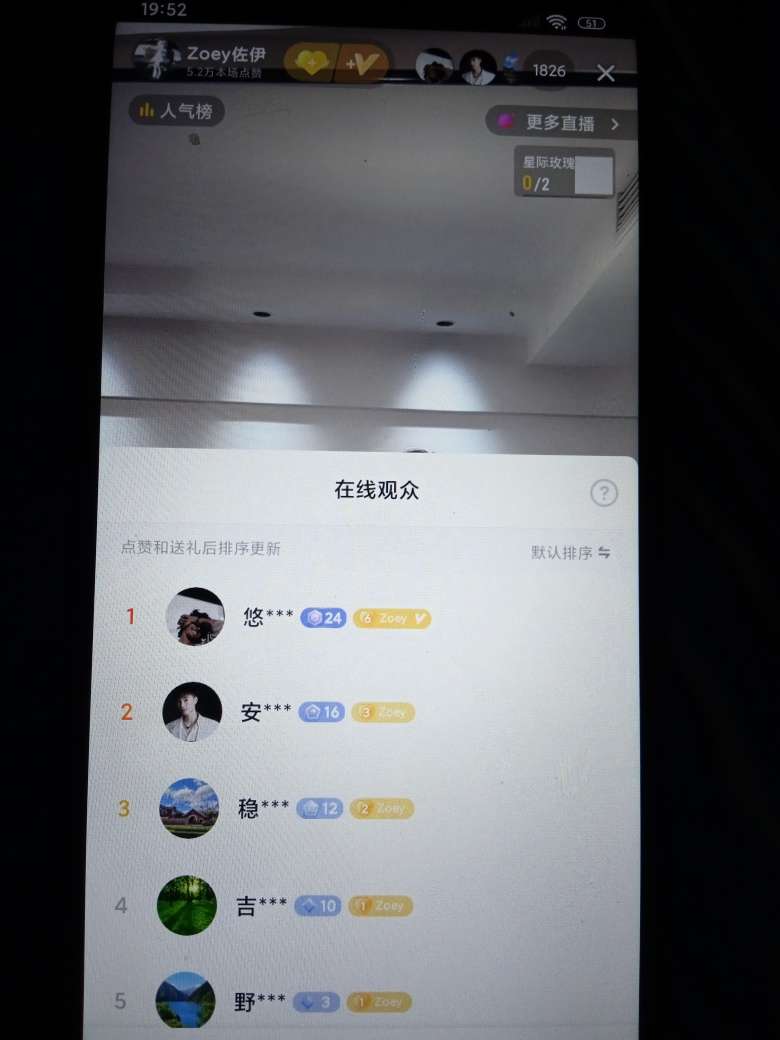
Task: Change sorting via 默认排序
Action: [x=570, y=552]
